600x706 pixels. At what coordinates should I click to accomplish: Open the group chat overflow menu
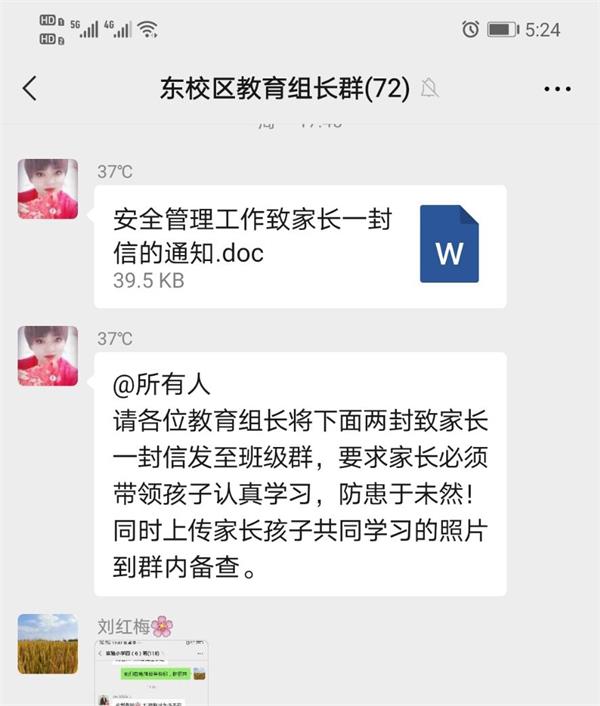[557, 89]
